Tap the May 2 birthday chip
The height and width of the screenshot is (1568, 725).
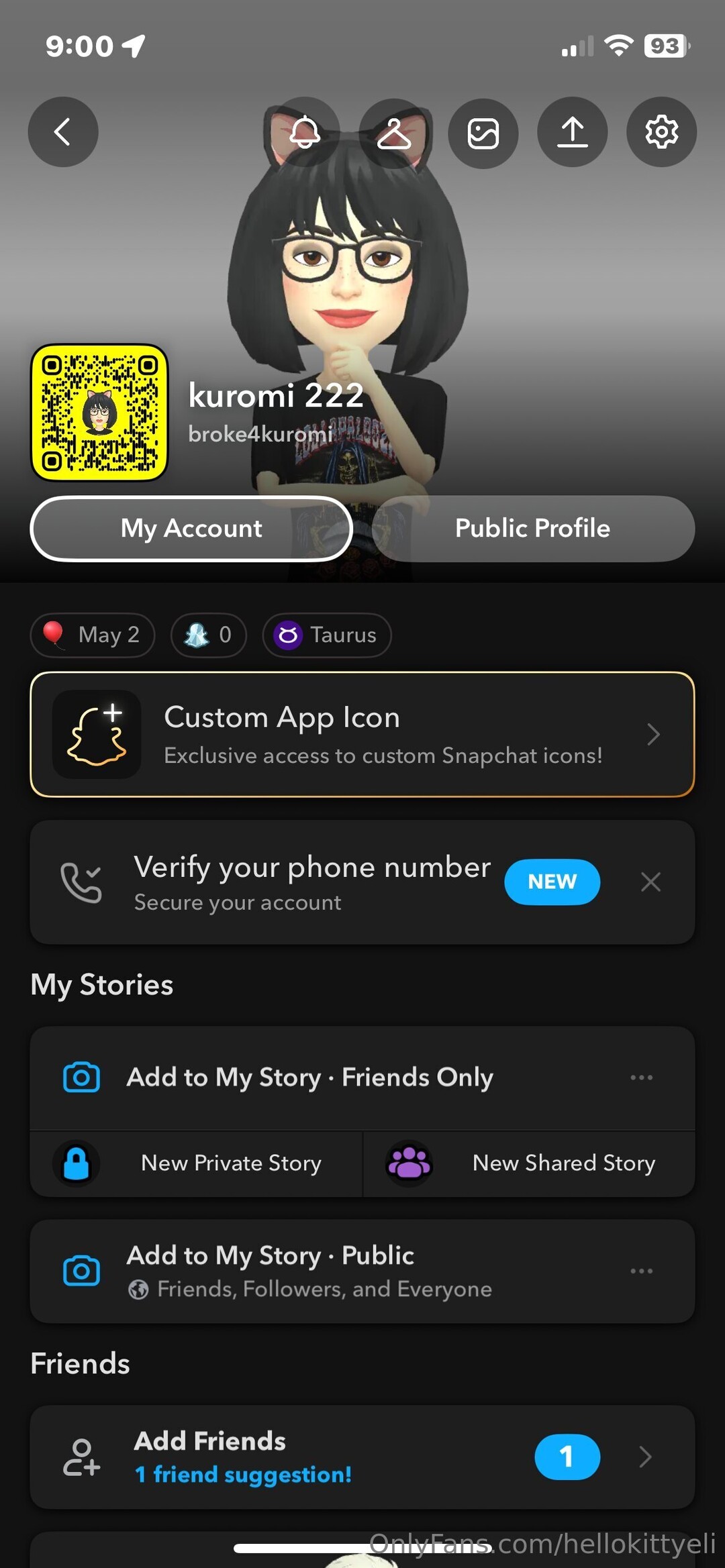pyautogui.click(x=93, y=635)
